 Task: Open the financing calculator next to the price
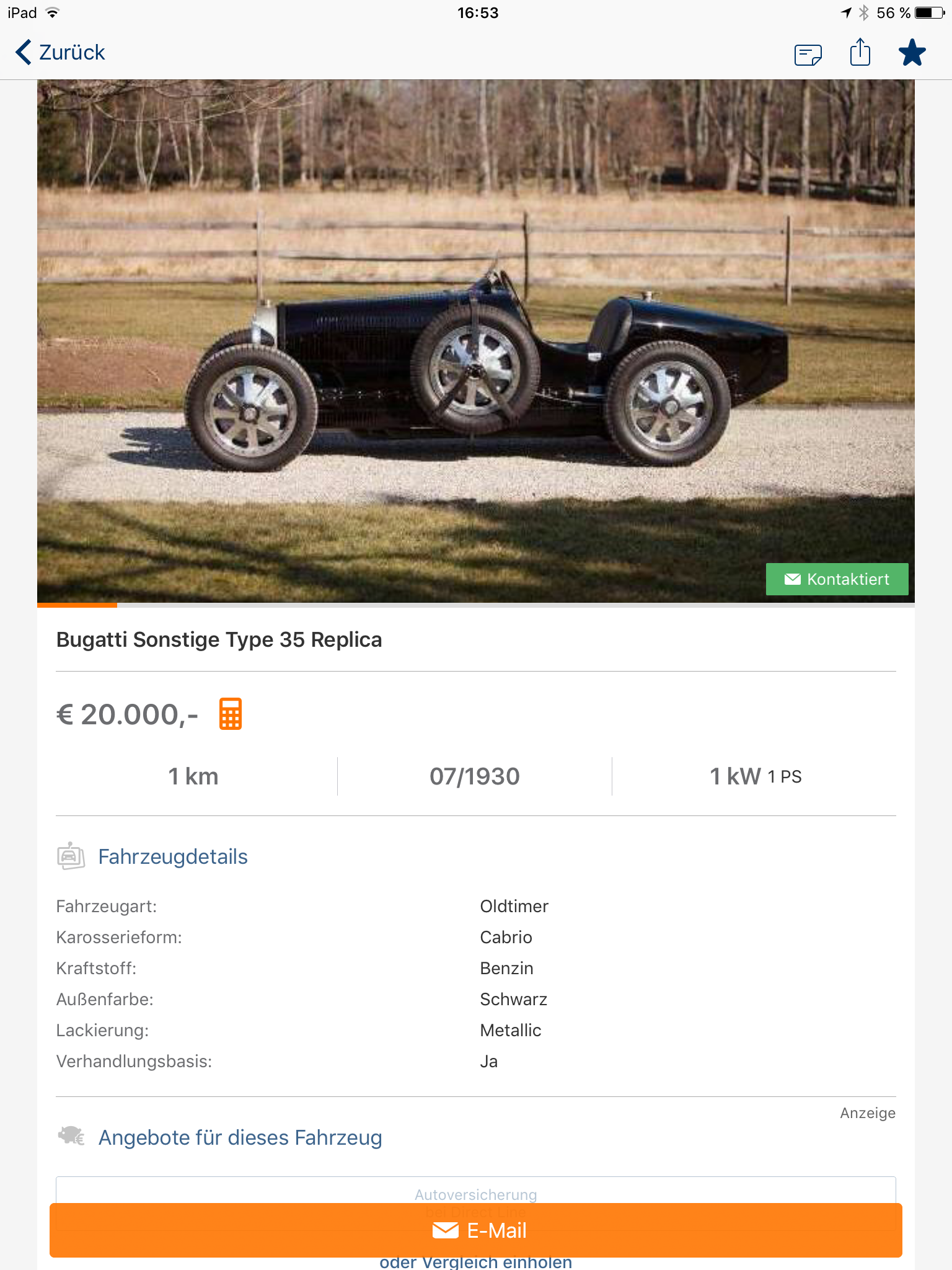click(230, 714)
